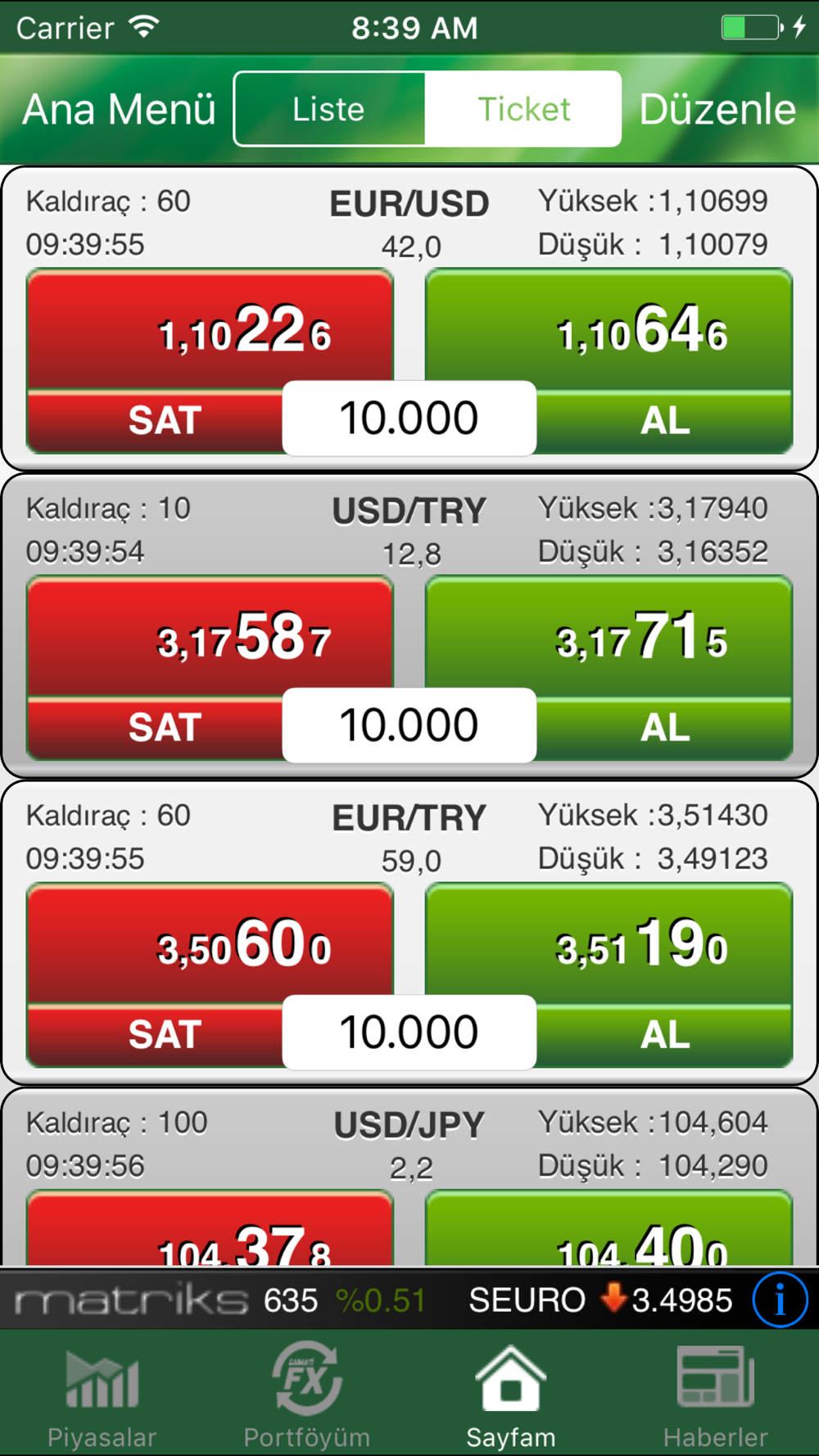
Task: Open the Piyasalar tab
Action: click(x=102, y=1395)
